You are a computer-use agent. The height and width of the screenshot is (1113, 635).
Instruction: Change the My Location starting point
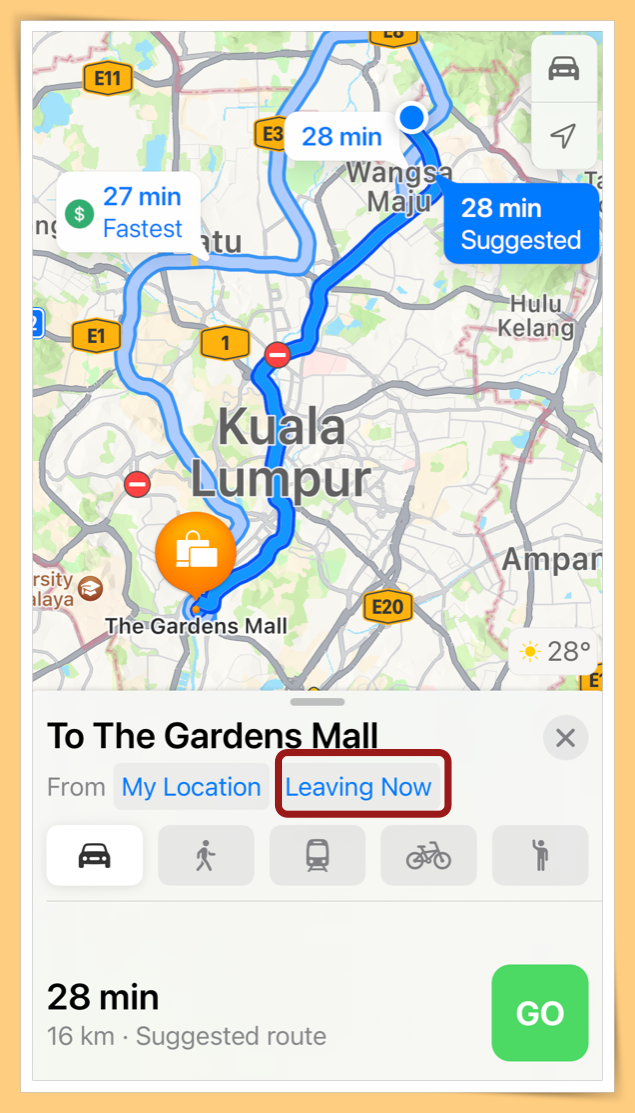(x=192, y=786)
